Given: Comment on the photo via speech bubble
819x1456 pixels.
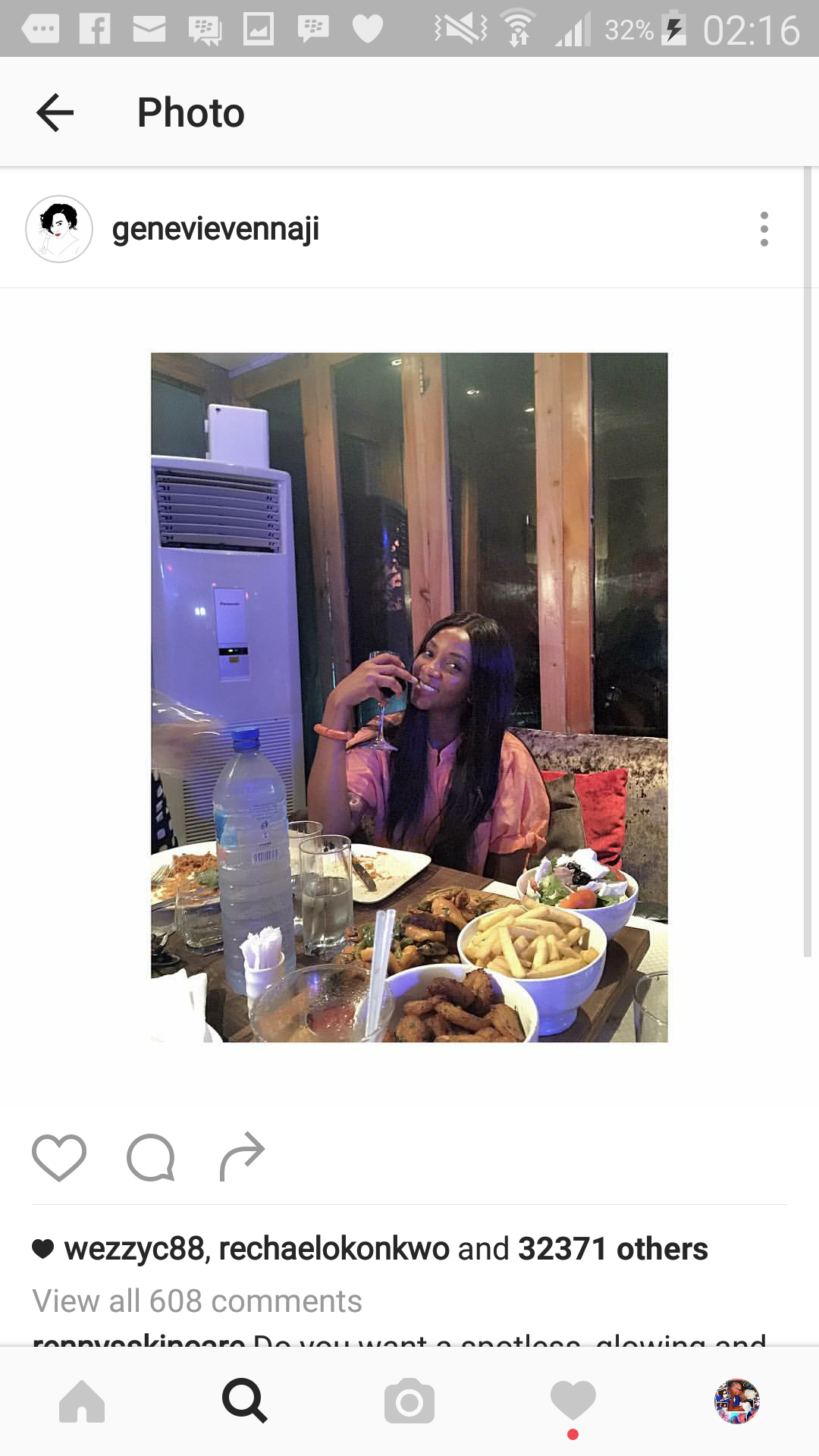Looking at the screenshot, I should tap(151, 1157).
